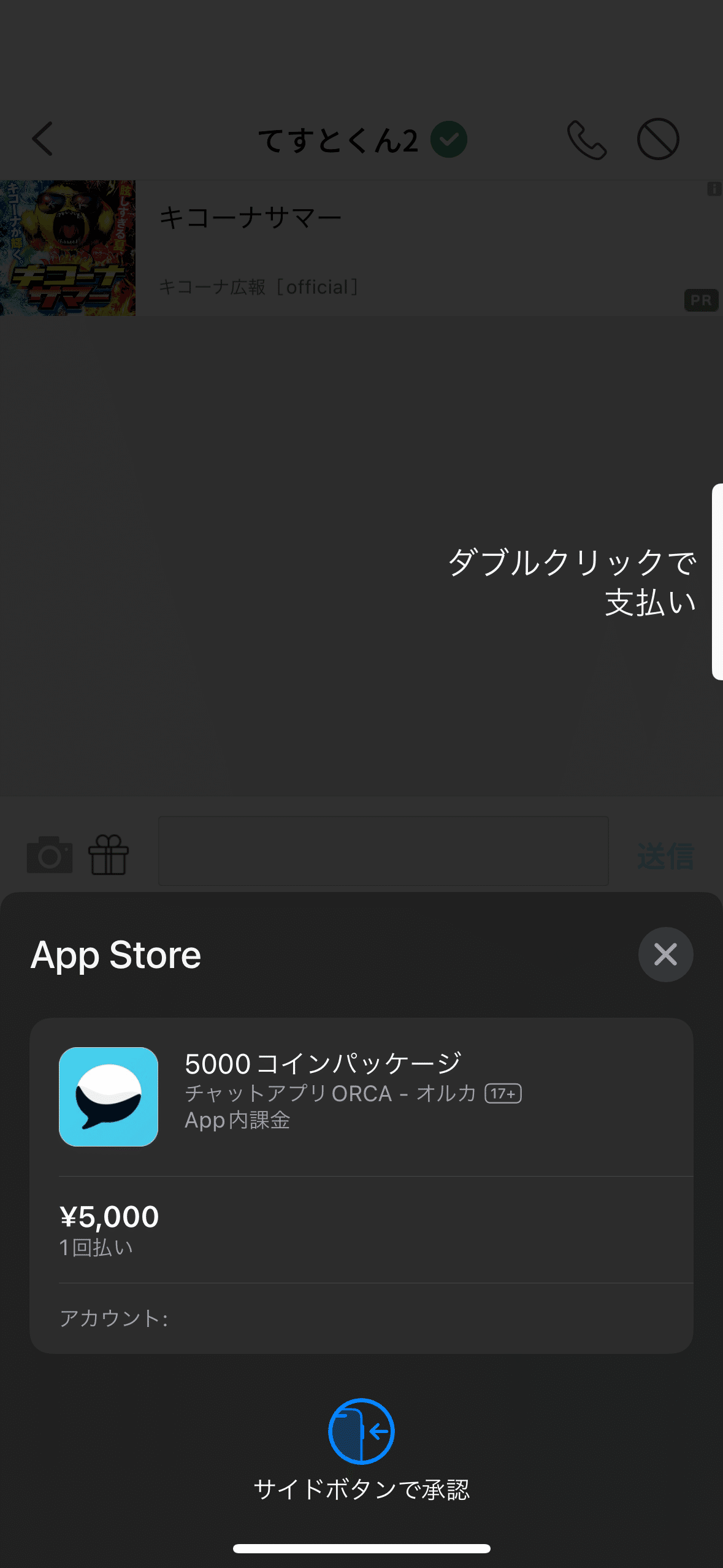View the キコーナサマー ad thumbnail
The height and width of the screenshot is (1568, 723).
point(67,248)
